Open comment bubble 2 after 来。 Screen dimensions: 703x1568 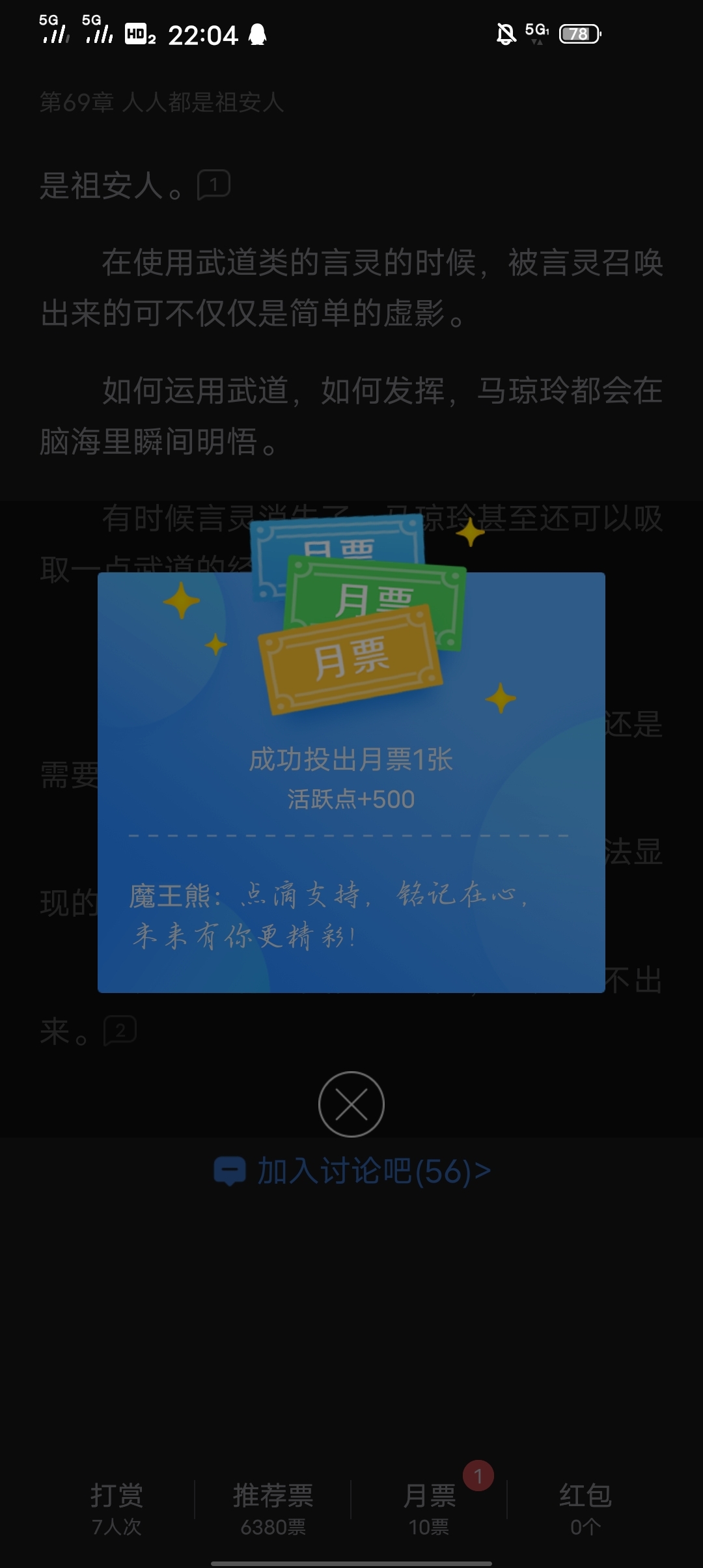tap(120, 1031)
